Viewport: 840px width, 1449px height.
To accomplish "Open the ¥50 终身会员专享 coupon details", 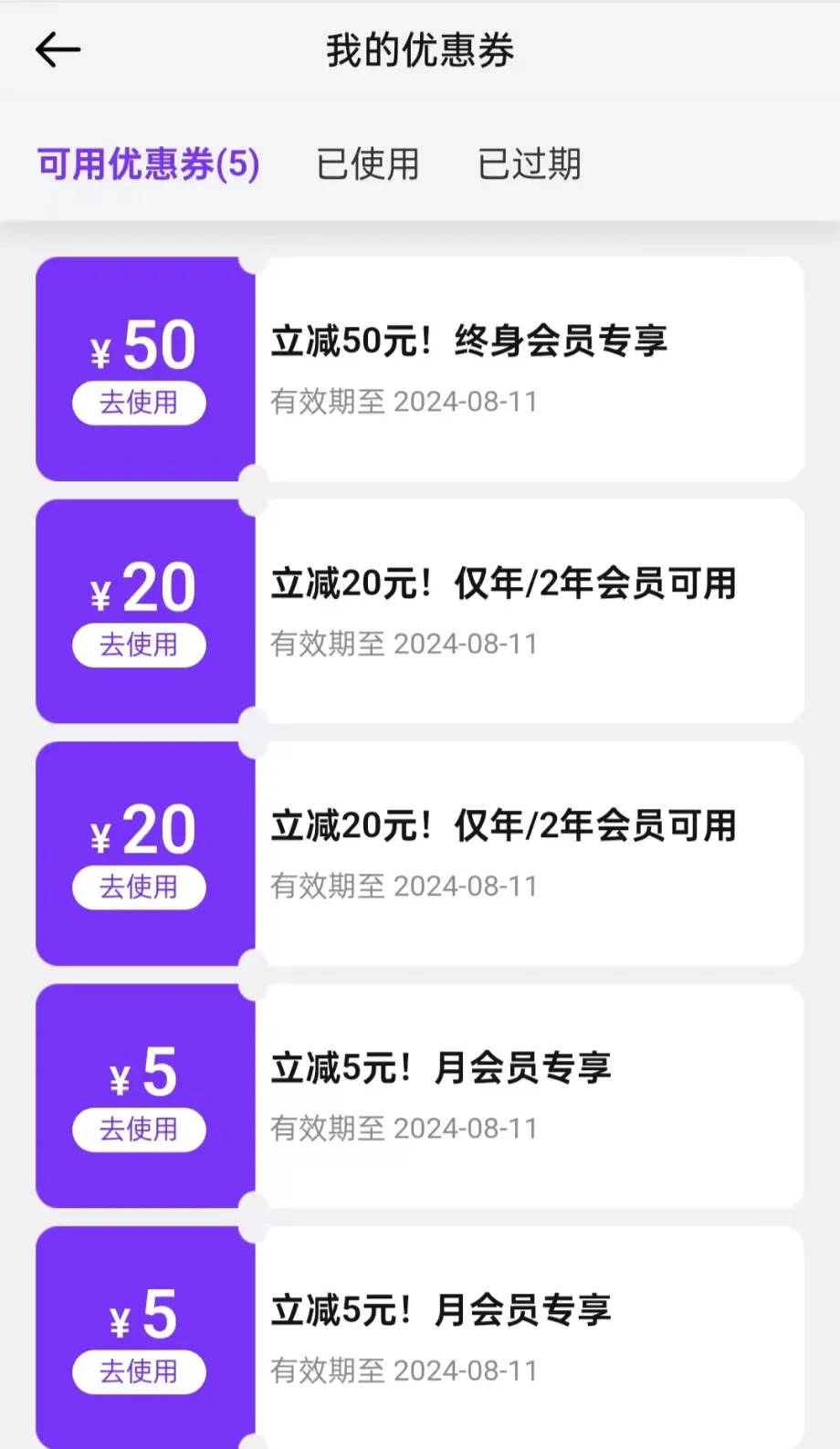I will coord(530,370).
